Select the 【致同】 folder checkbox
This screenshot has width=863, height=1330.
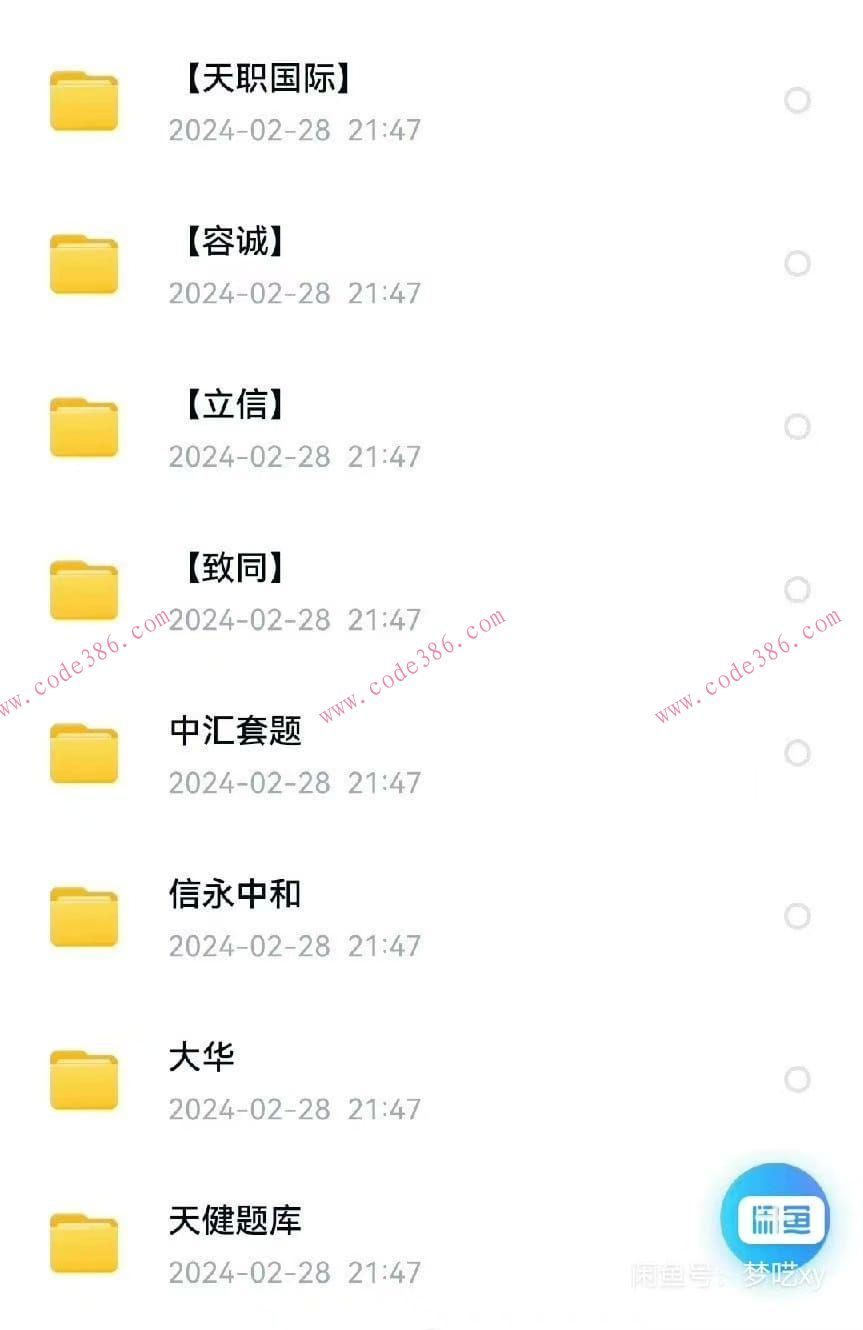click(797, 590)
